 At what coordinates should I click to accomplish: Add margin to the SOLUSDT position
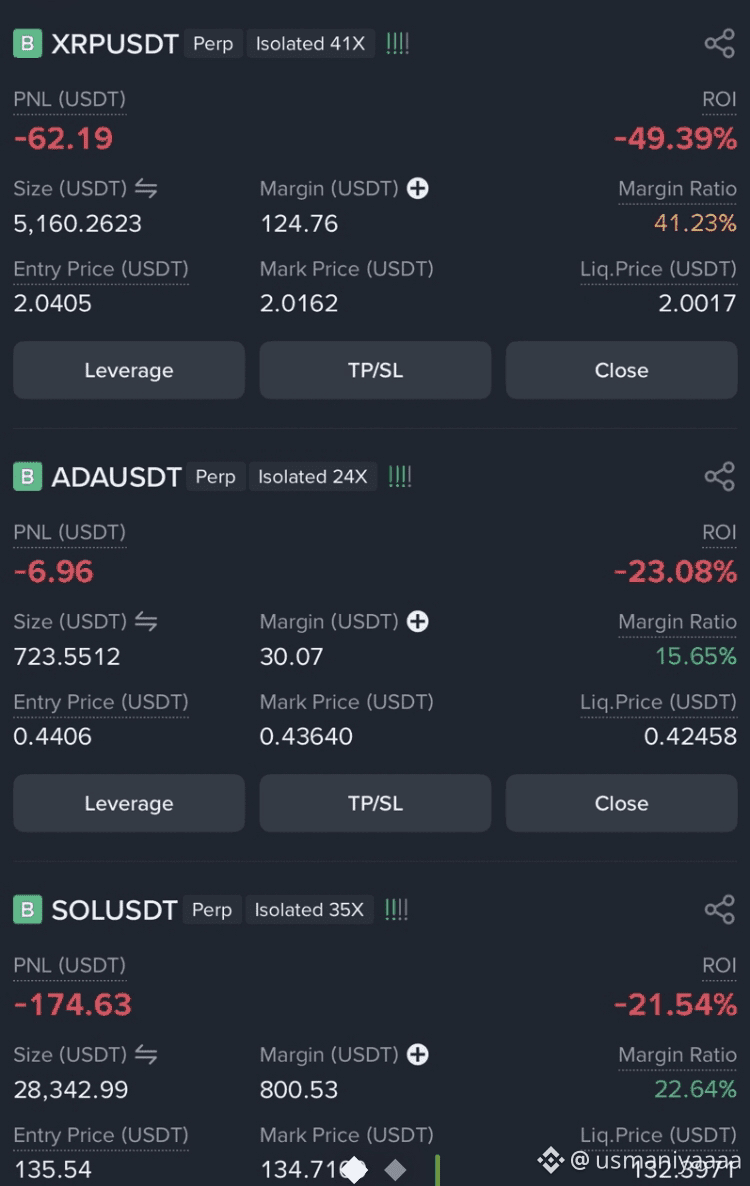418,1054
